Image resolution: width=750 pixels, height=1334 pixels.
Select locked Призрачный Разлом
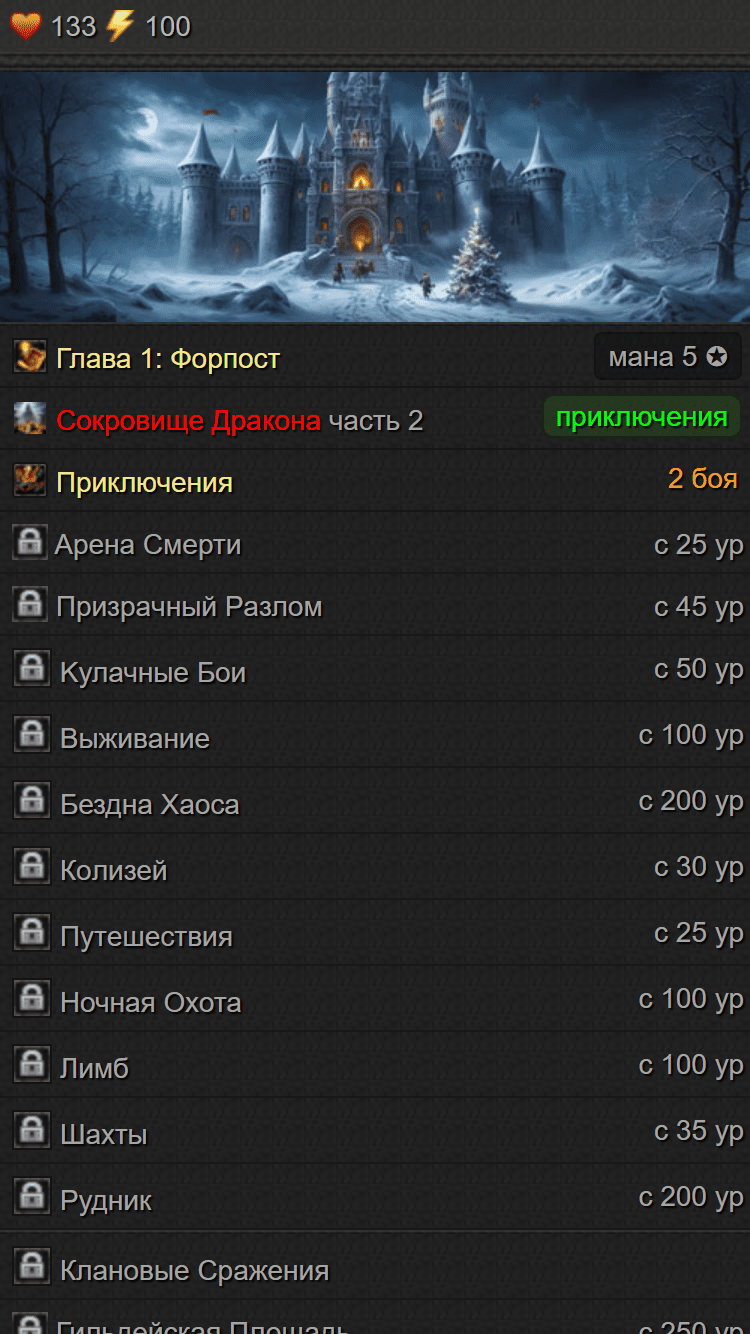189,607
